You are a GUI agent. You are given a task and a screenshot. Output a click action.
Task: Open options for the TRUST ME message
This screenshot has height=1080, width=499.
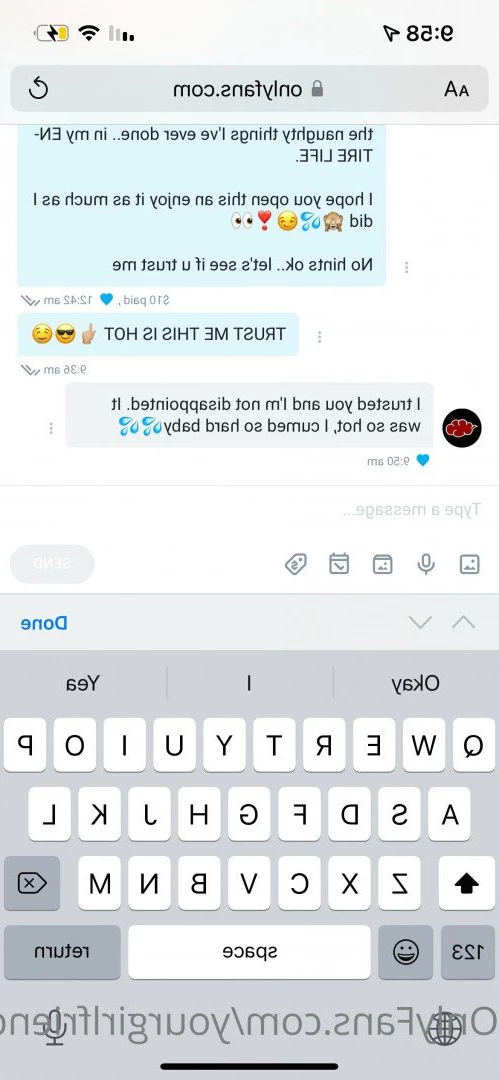point(319,337)
